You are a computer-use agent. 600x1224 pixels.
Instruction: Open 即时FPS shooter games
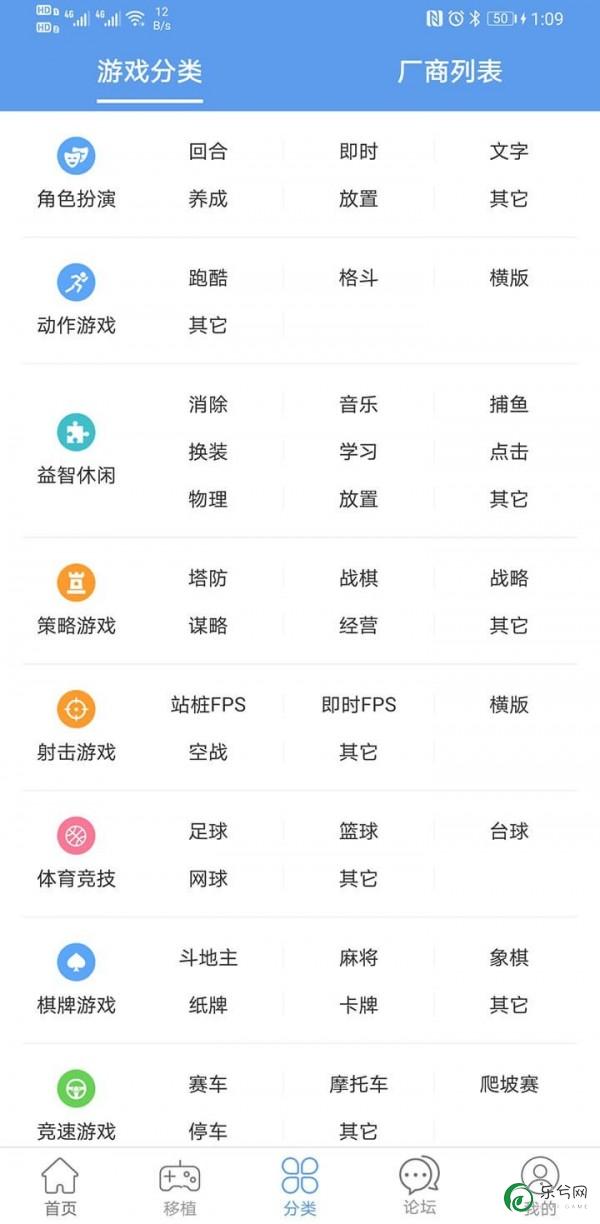[358, 704]
